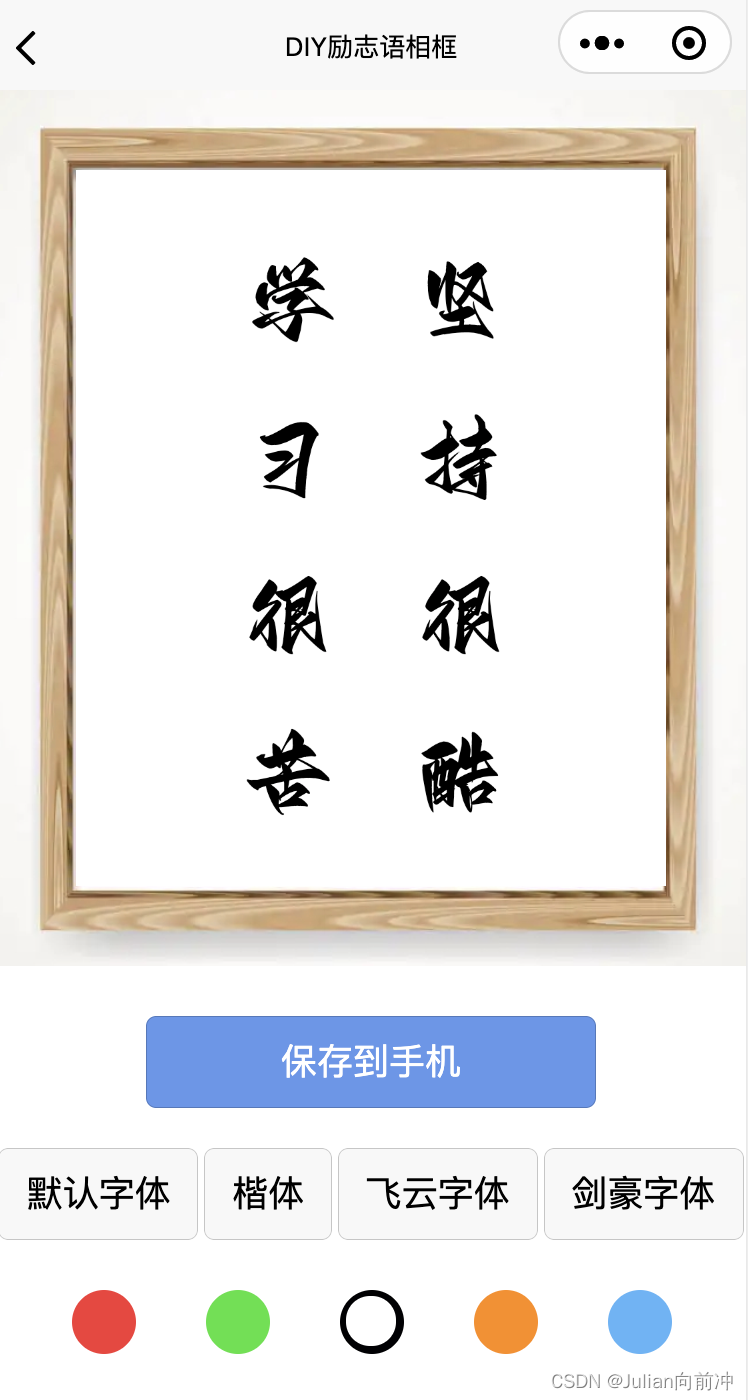Open the mini program more-options menu
The height and width of the screenshot is (1400, 748).
602,43
